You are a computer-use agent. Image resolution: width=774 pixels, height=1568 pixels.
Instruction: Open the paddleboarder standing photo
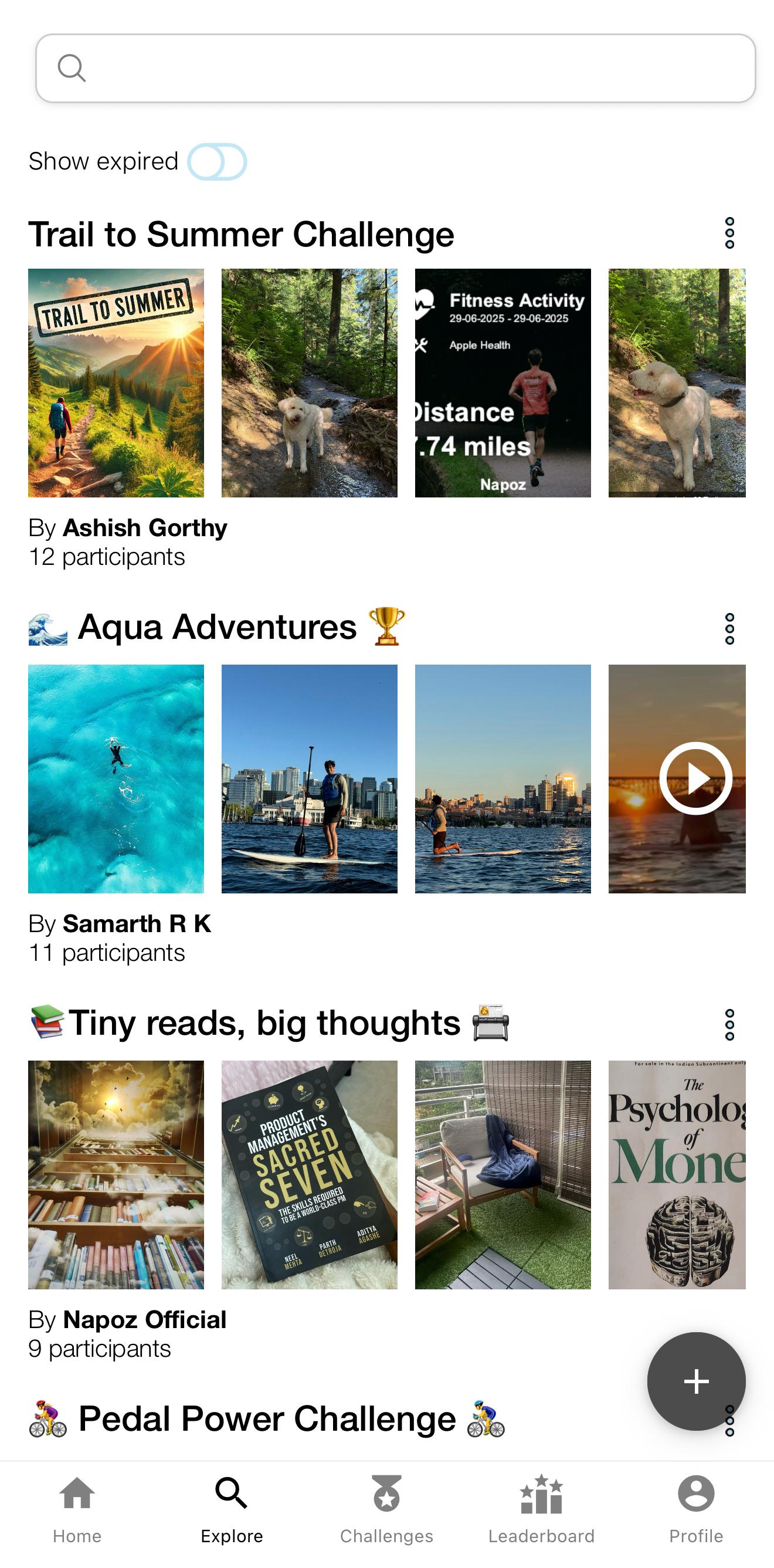309,778
